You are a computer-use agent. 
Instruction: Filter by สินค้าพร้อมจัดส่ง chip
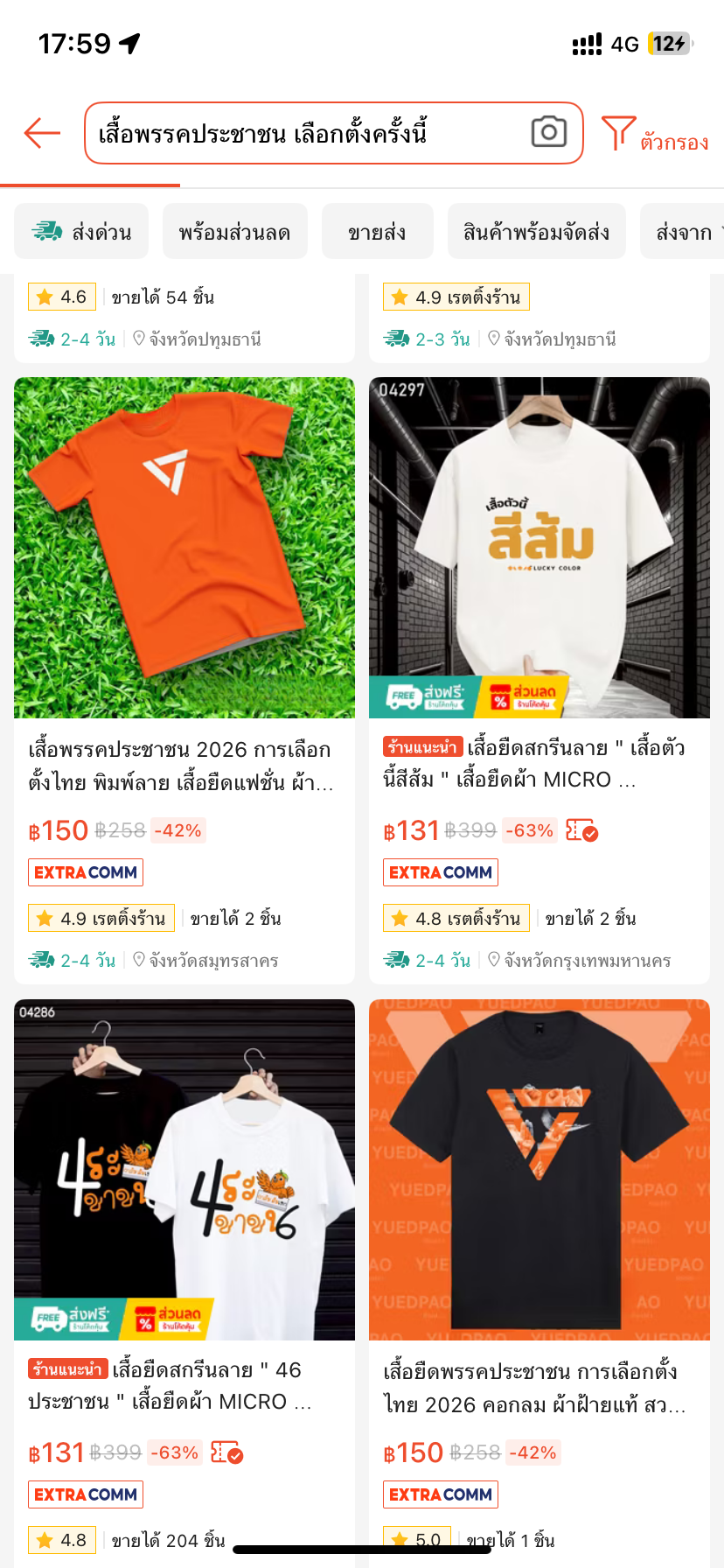[x=536, y=232]
